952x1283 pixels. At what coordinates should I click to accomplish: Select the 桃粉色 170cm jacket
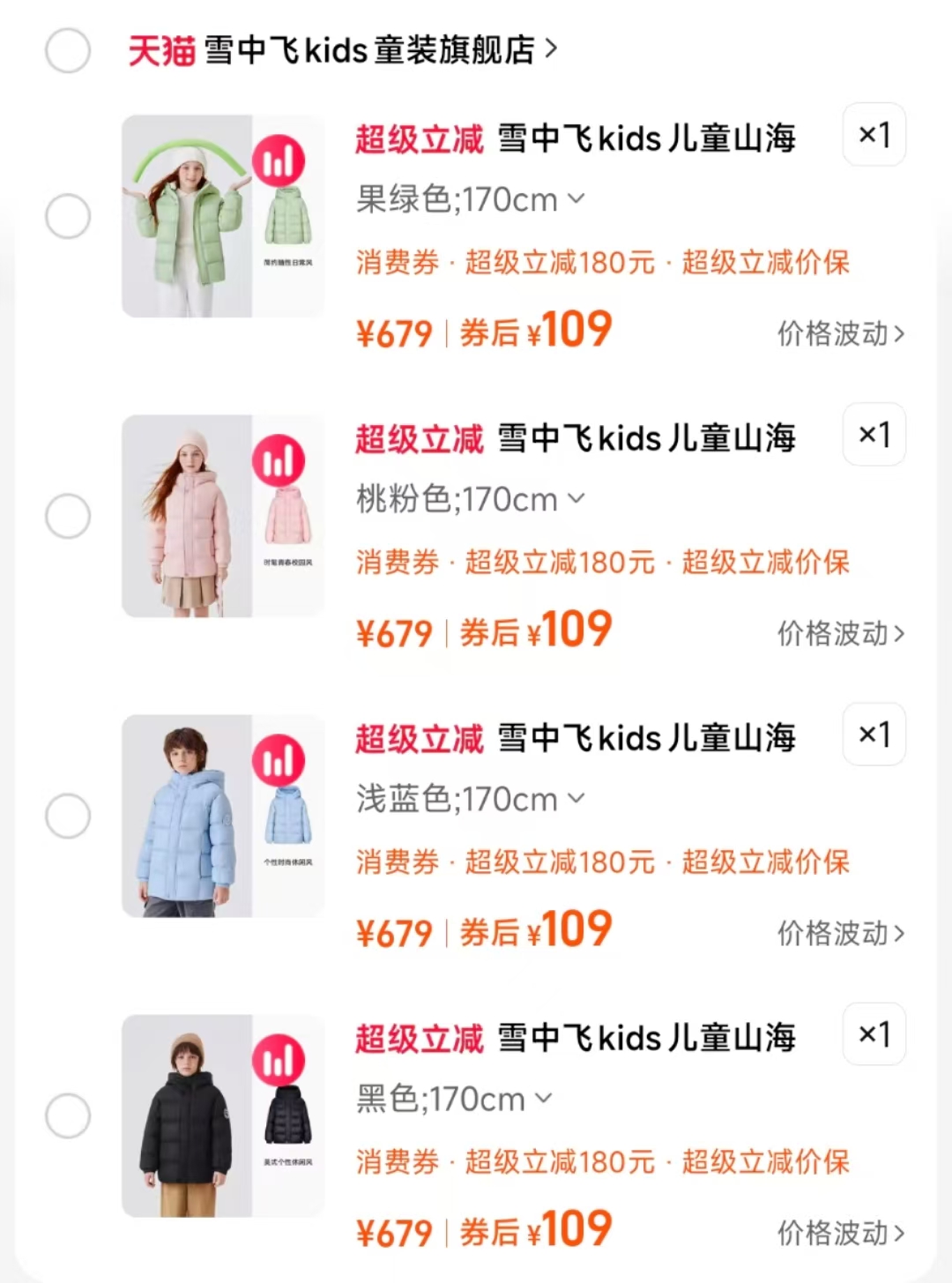(68, 516)
